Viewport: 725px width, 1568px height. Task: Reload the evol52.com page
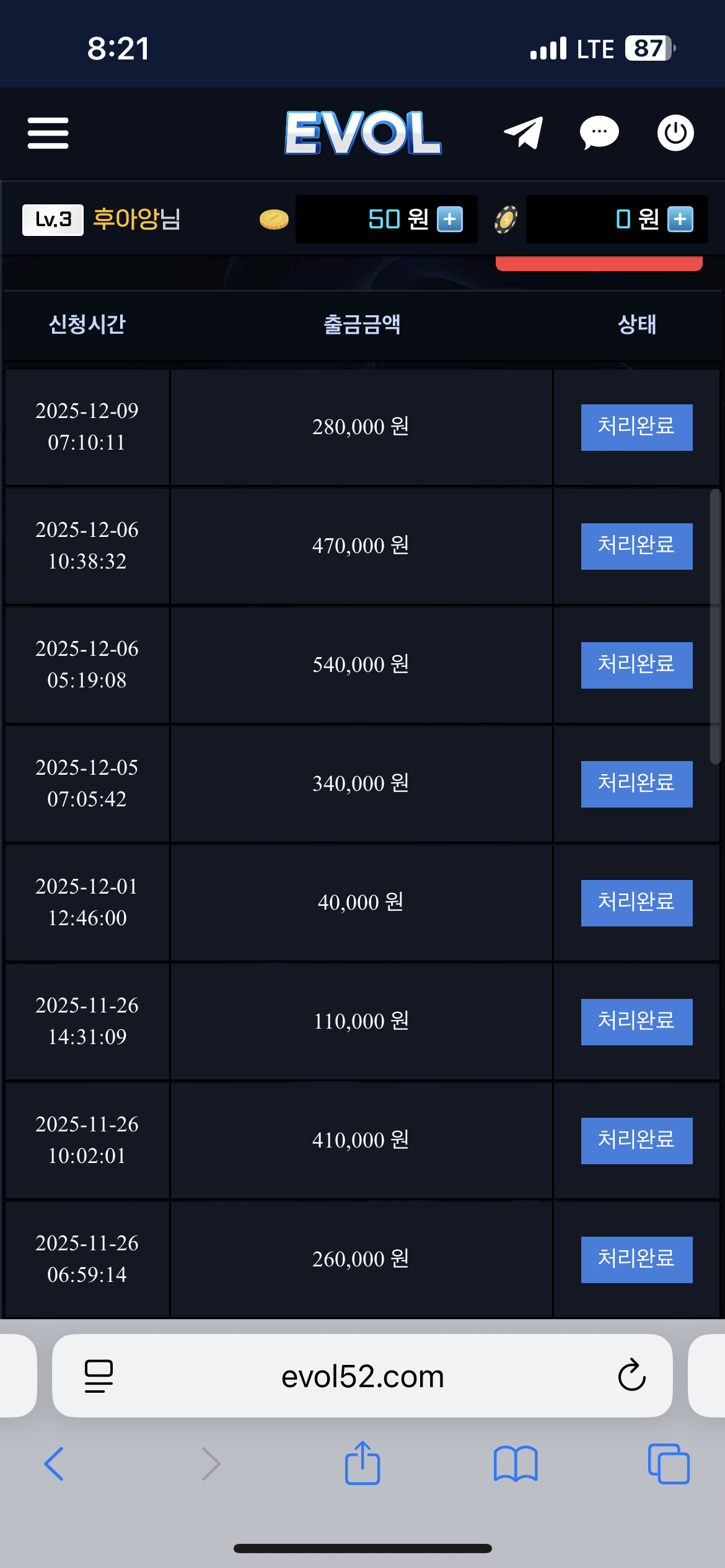pos(631,1375)
